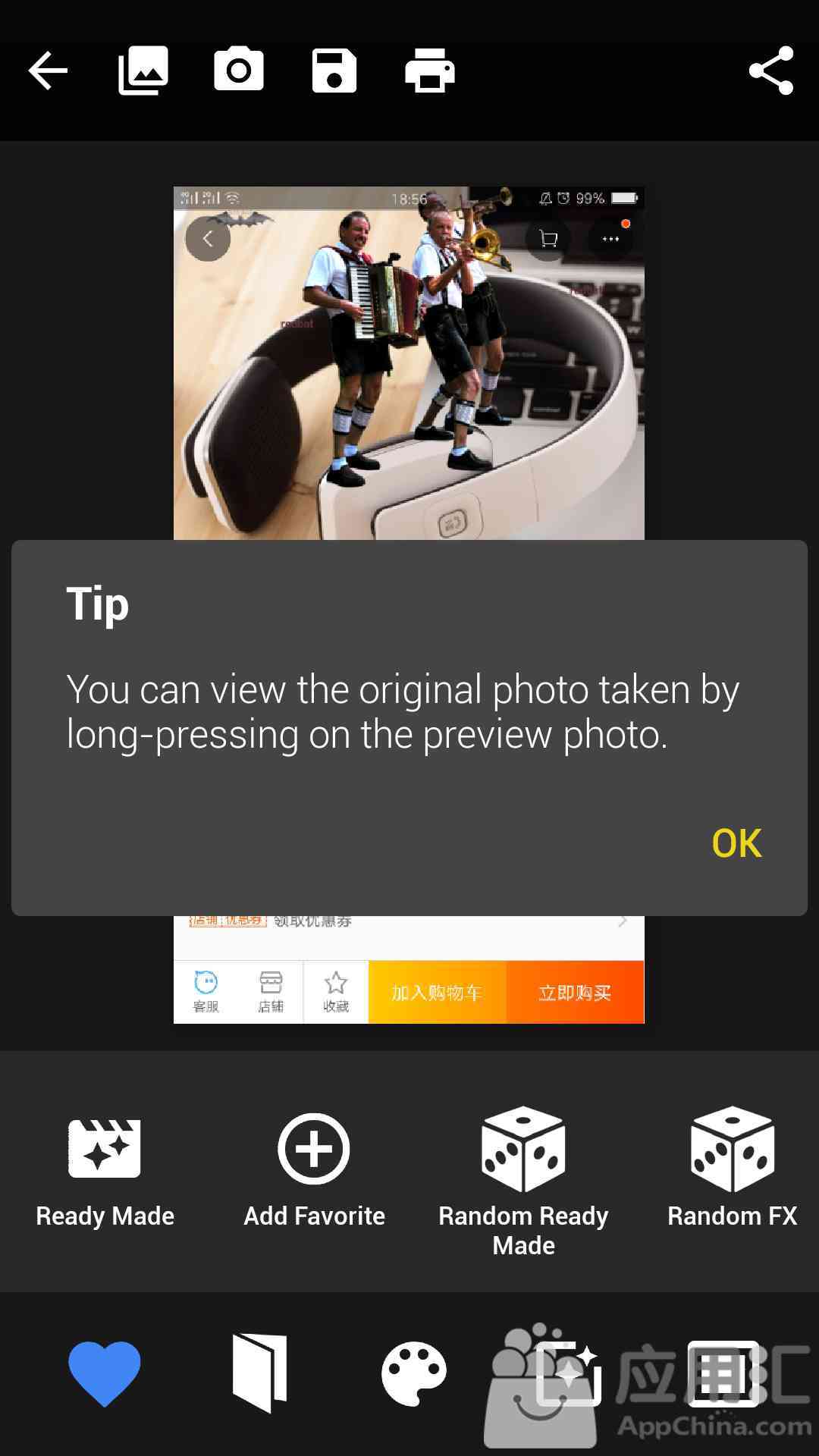This screenshot has height=1456, width=819.
Task: Share the photo
Action: coord(771,71)
